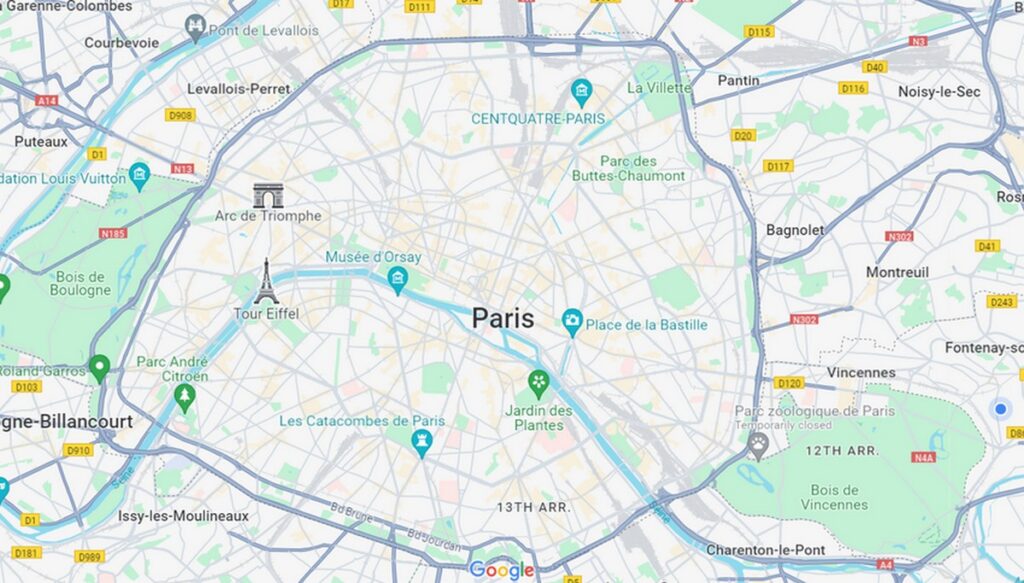Viewport: 1024px width, 583px height.
Task: Open the Place de la Bastille pin
Action: click(x=572, y=323)
